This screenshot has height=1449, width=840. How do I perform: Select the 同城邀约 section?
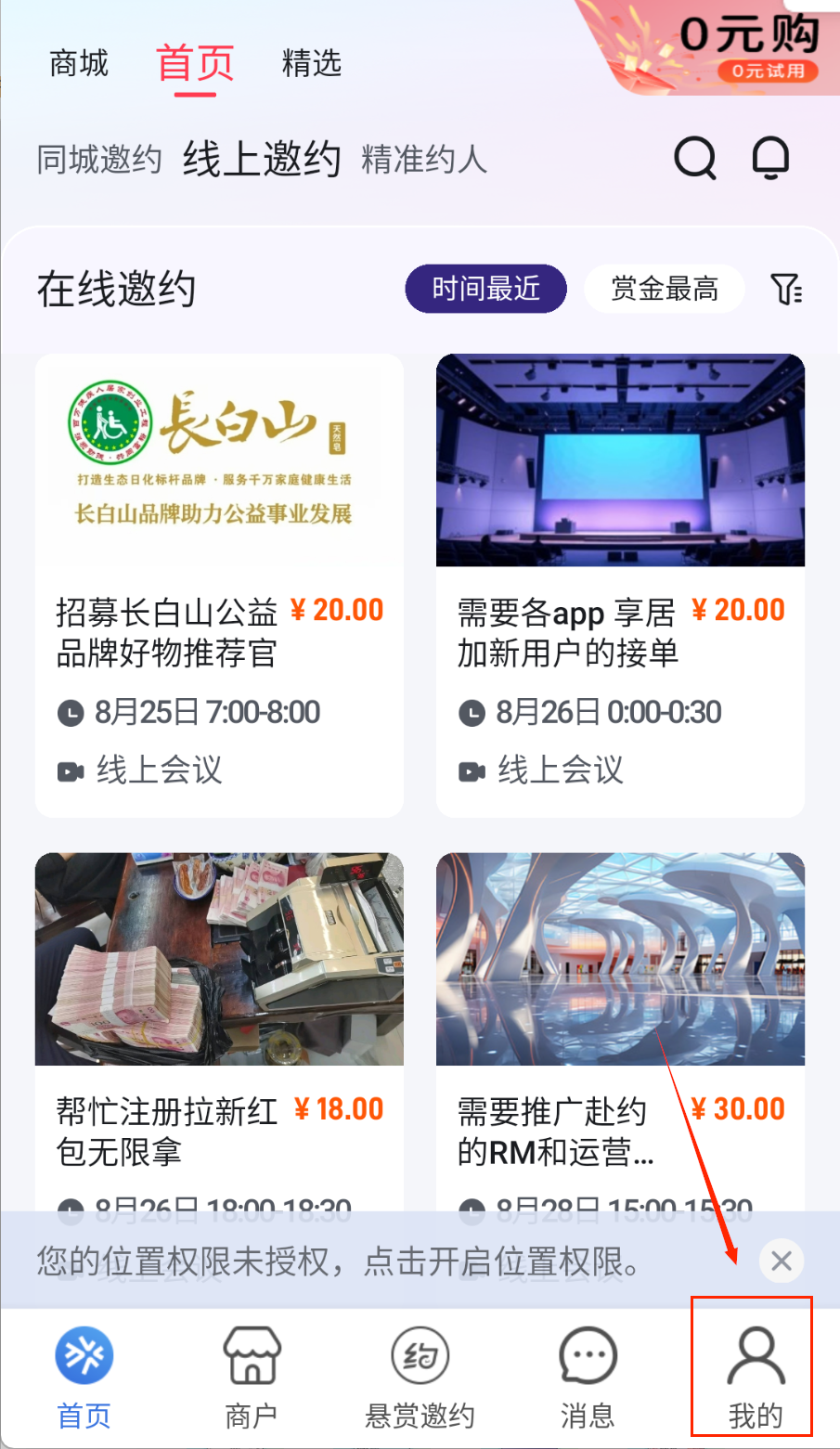click(99, 160)
